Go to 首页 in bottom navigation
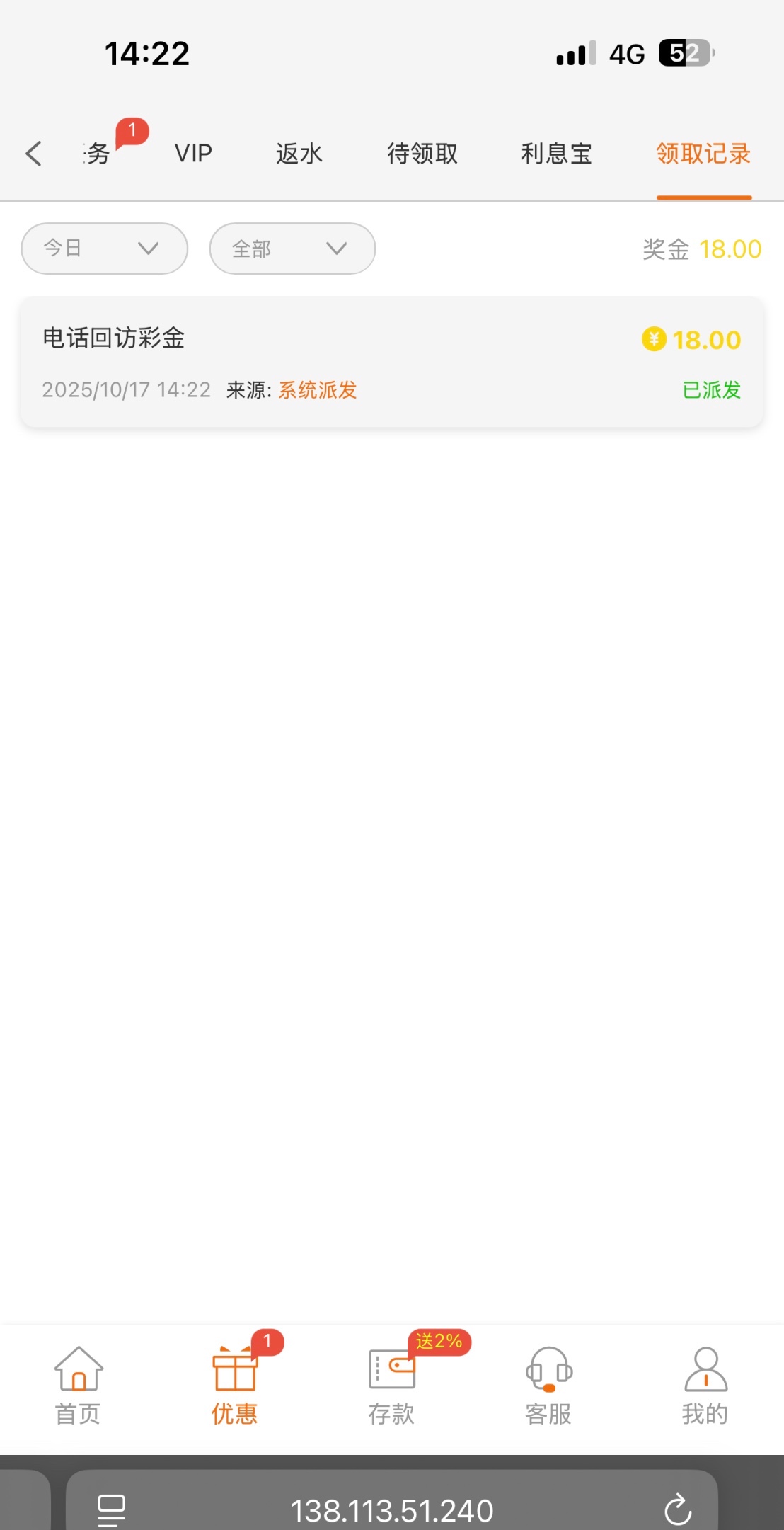784x1530 pixels. 79,1386
